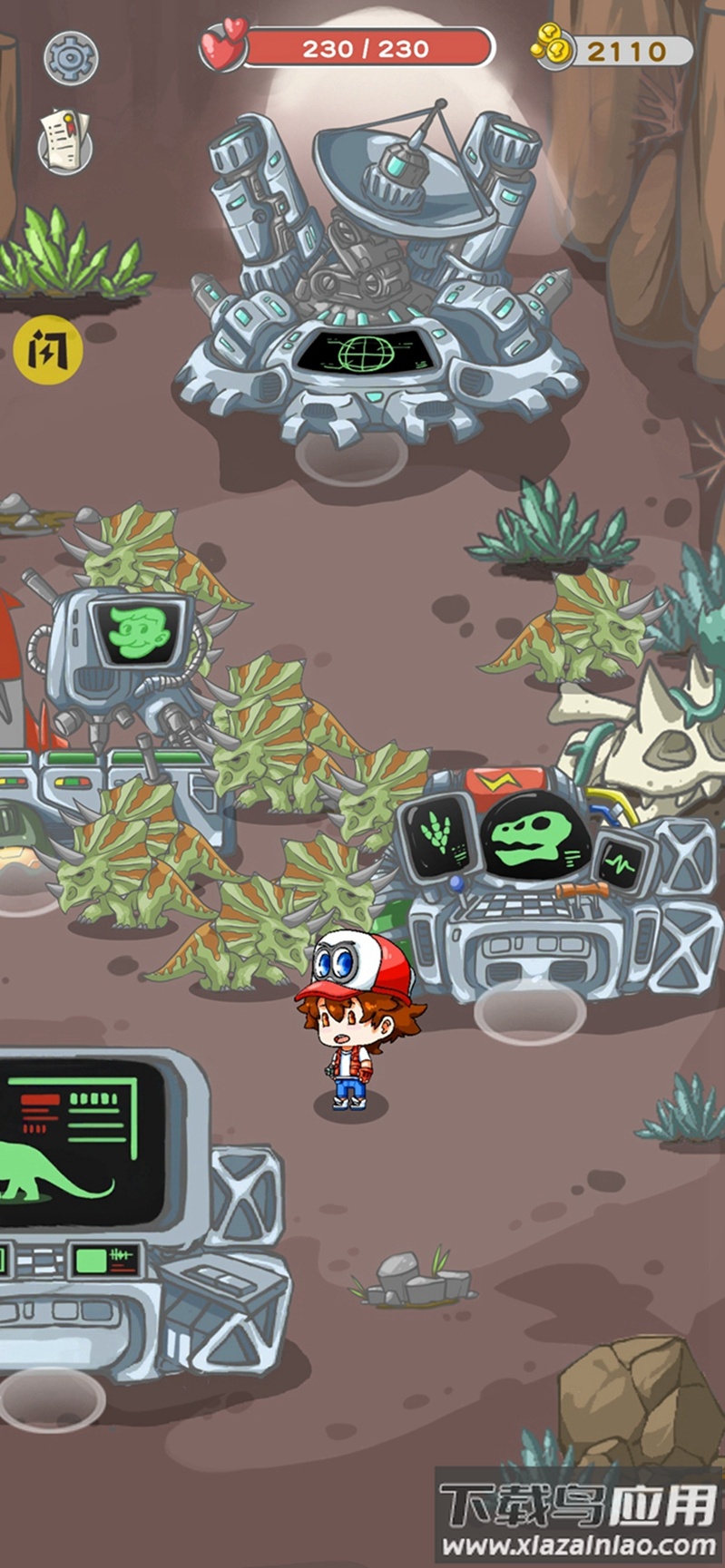Screen dimensions: 725x1568
Task: Open the quest scroll icon
Action: point(65,140)
